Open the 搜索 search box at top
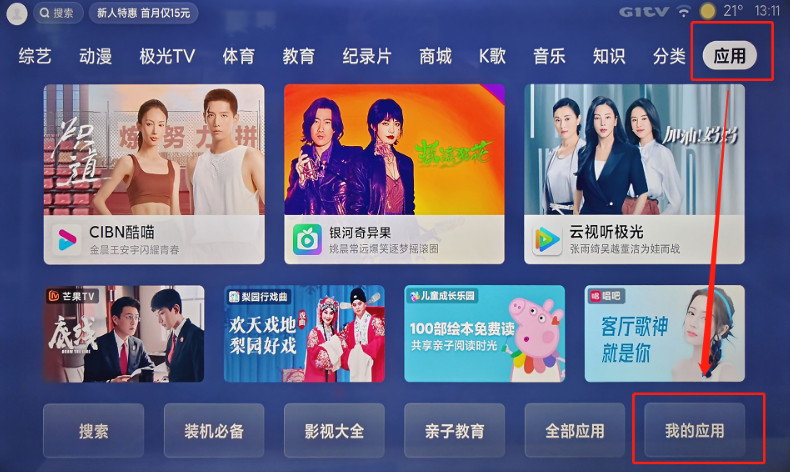Viewport: 790px width, 472px height. [58, 13]
